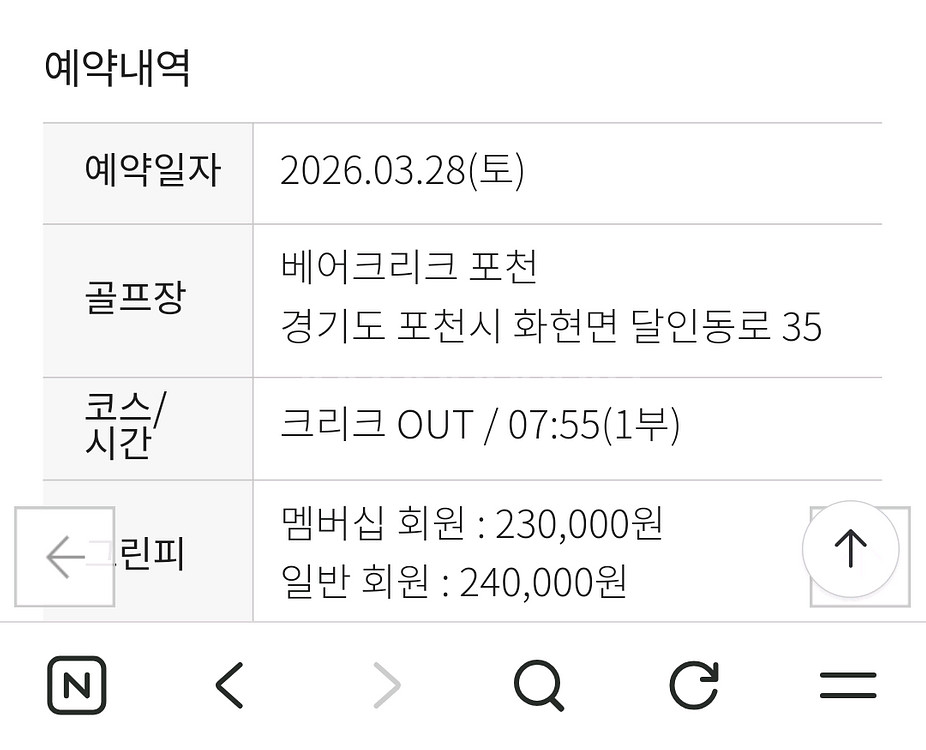Open the browser hamburger menu
The height and width of the screenshot is (750, 926).
(x=848, y=685)
